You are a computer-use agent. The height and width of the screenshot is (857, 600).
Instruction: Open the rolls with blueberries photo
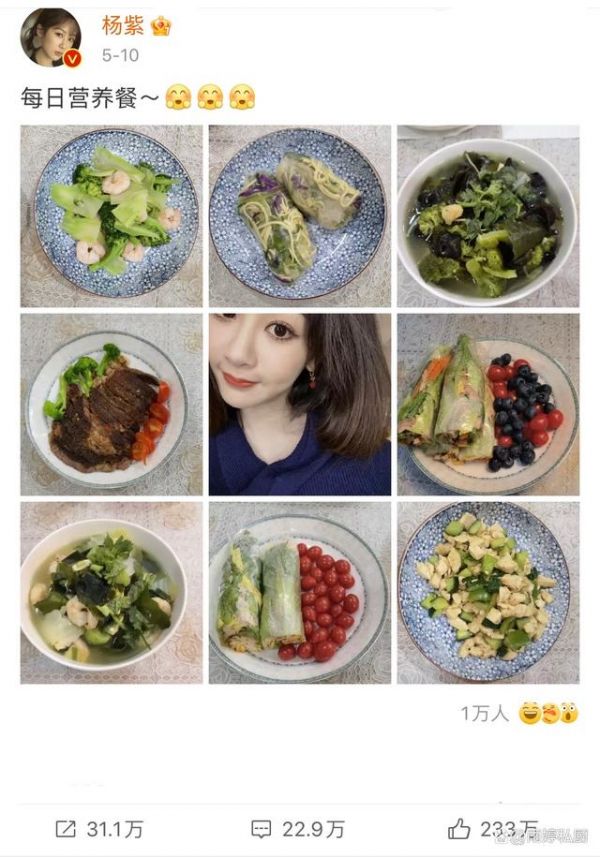(488, 404)
